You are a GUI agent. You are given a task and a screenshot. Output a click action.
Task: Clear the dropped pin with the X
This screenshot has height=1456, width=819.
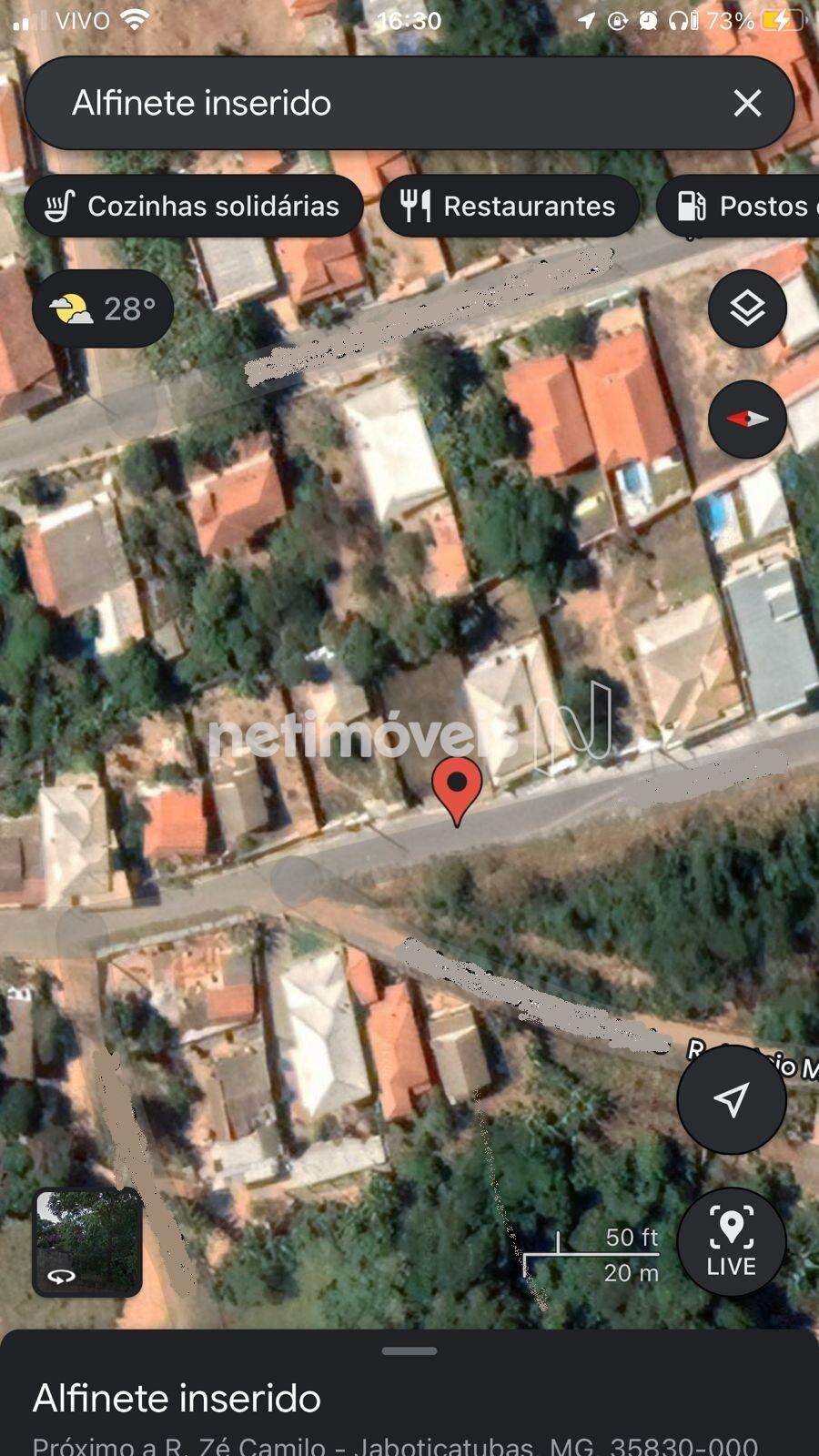click(747, 104)
